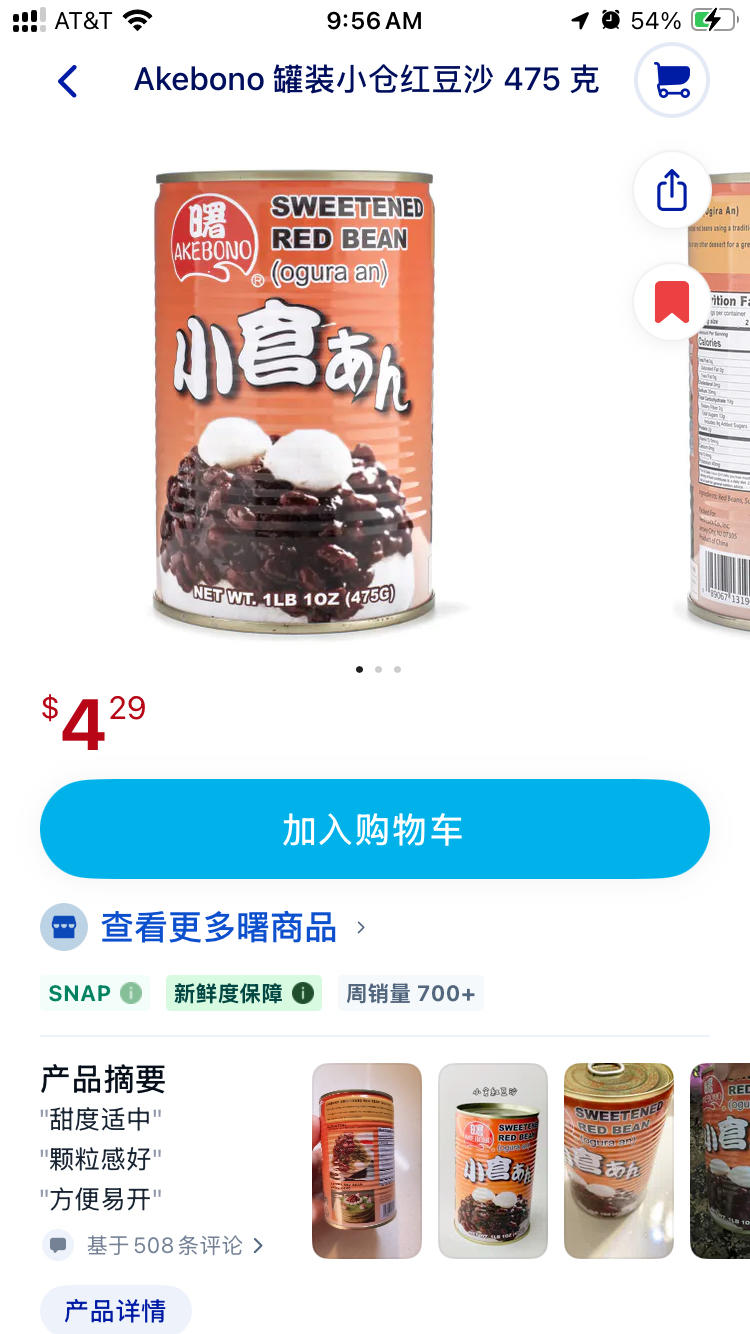This screenshot has width=750, height=1334.
Task: Tap the red bookmark icon
Action: (672, 302)
